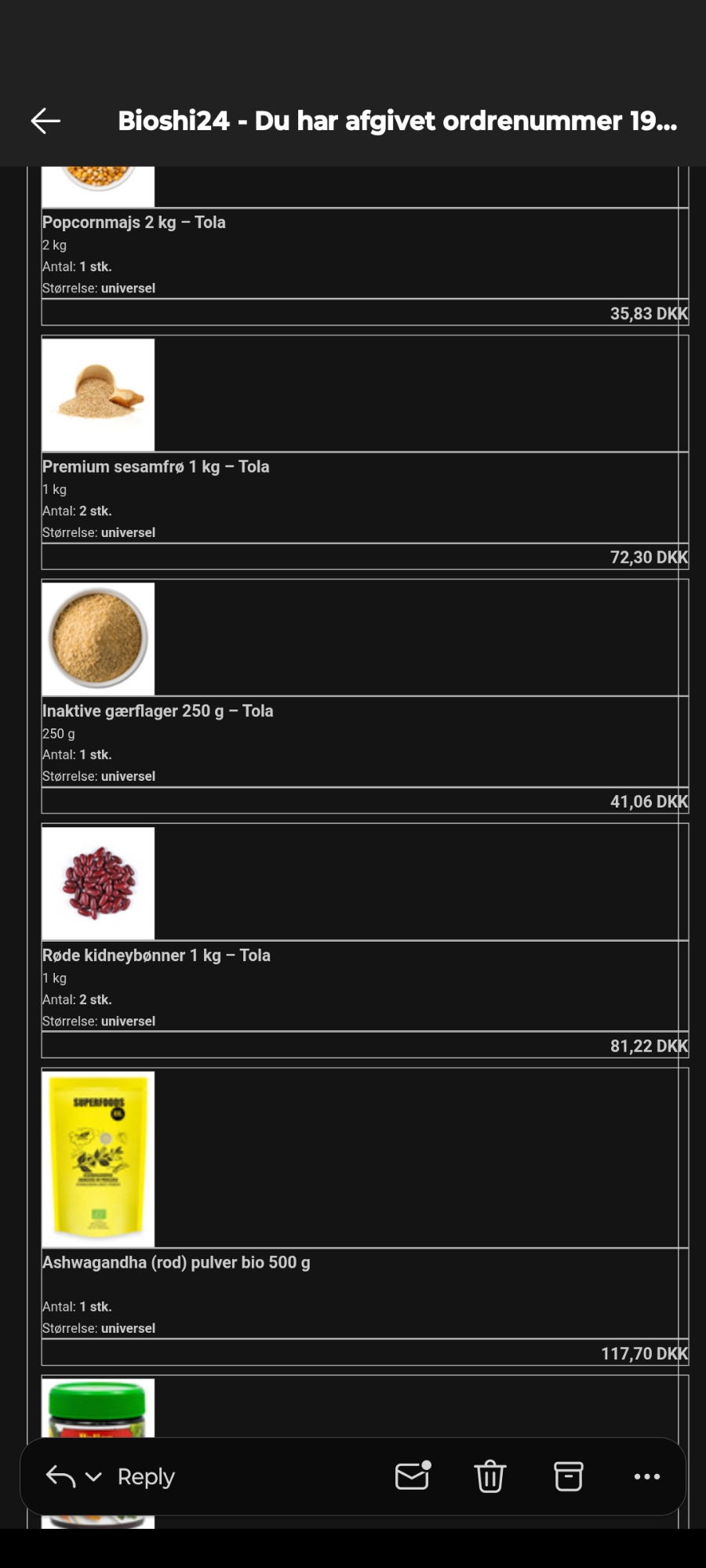Image resolution: width=706 pixels, height=1568 pixels.
Task: Open the more options menu
Action: pos(646,1476)
